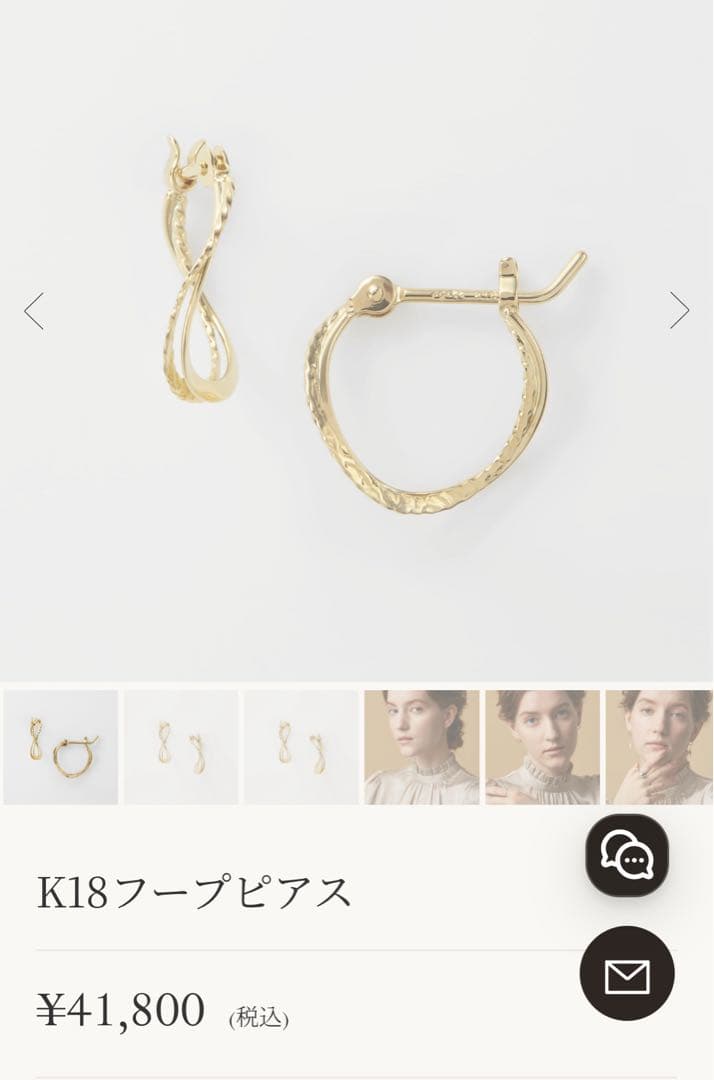Select the third earring pair thumbnail
Screen dimensions: 714x1080
[301, 747]
